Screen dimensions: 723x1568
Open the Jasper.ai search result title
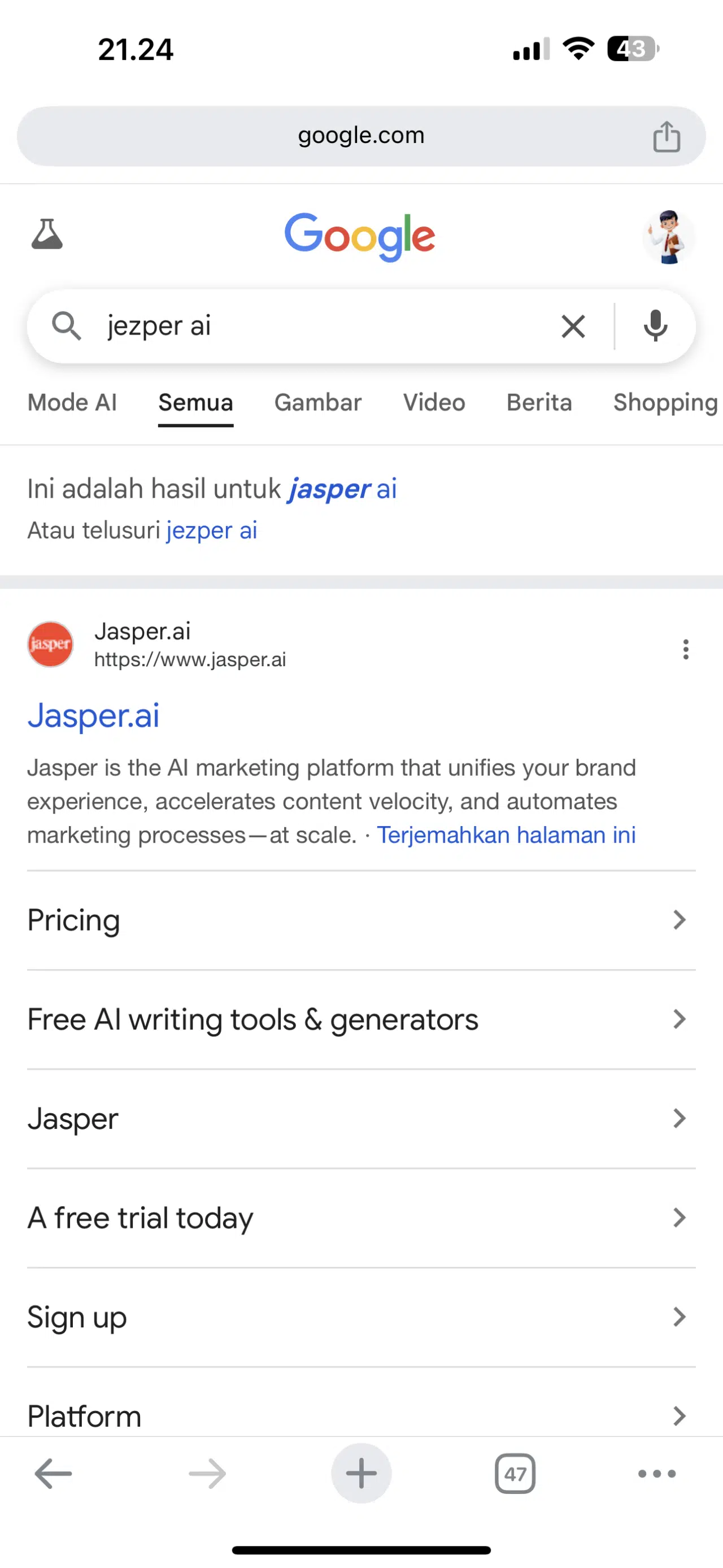(94, 716)
